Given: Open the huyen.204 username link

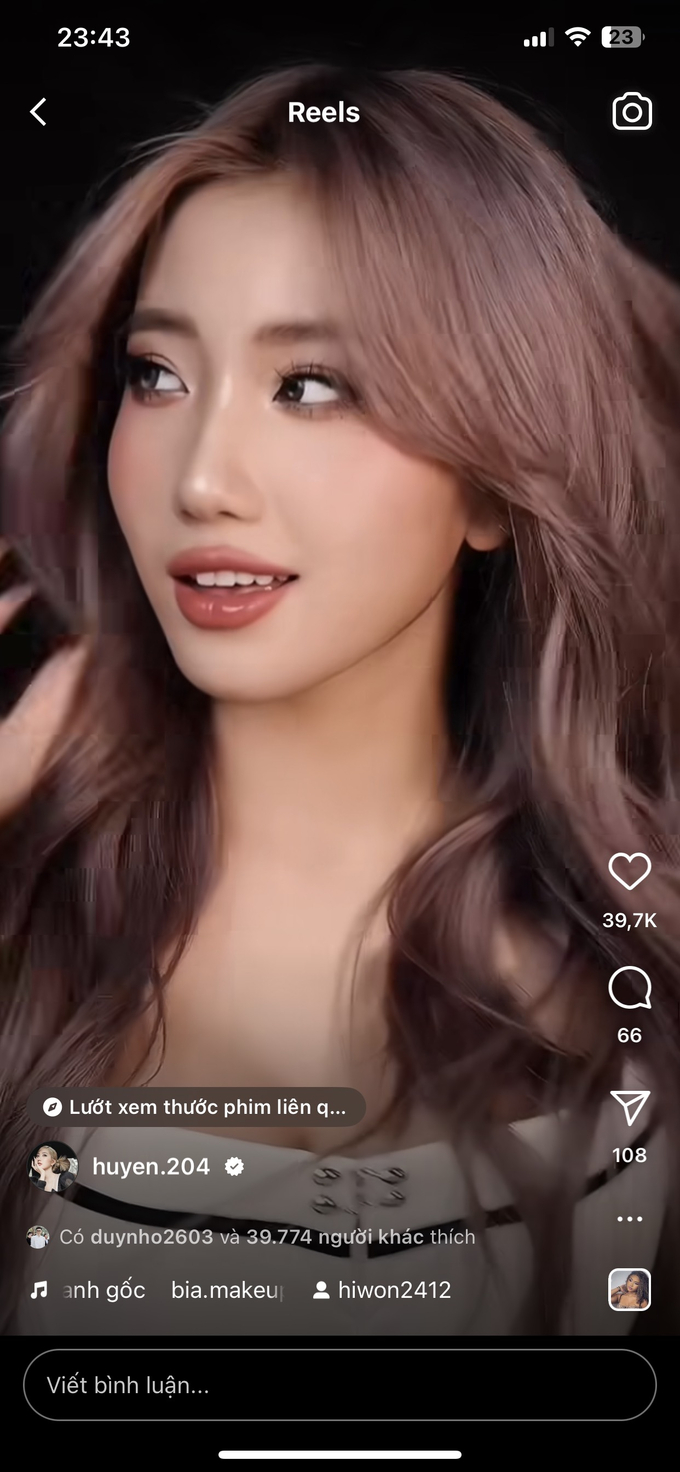Looking at the screenshot, I should tap(151, 1167).
